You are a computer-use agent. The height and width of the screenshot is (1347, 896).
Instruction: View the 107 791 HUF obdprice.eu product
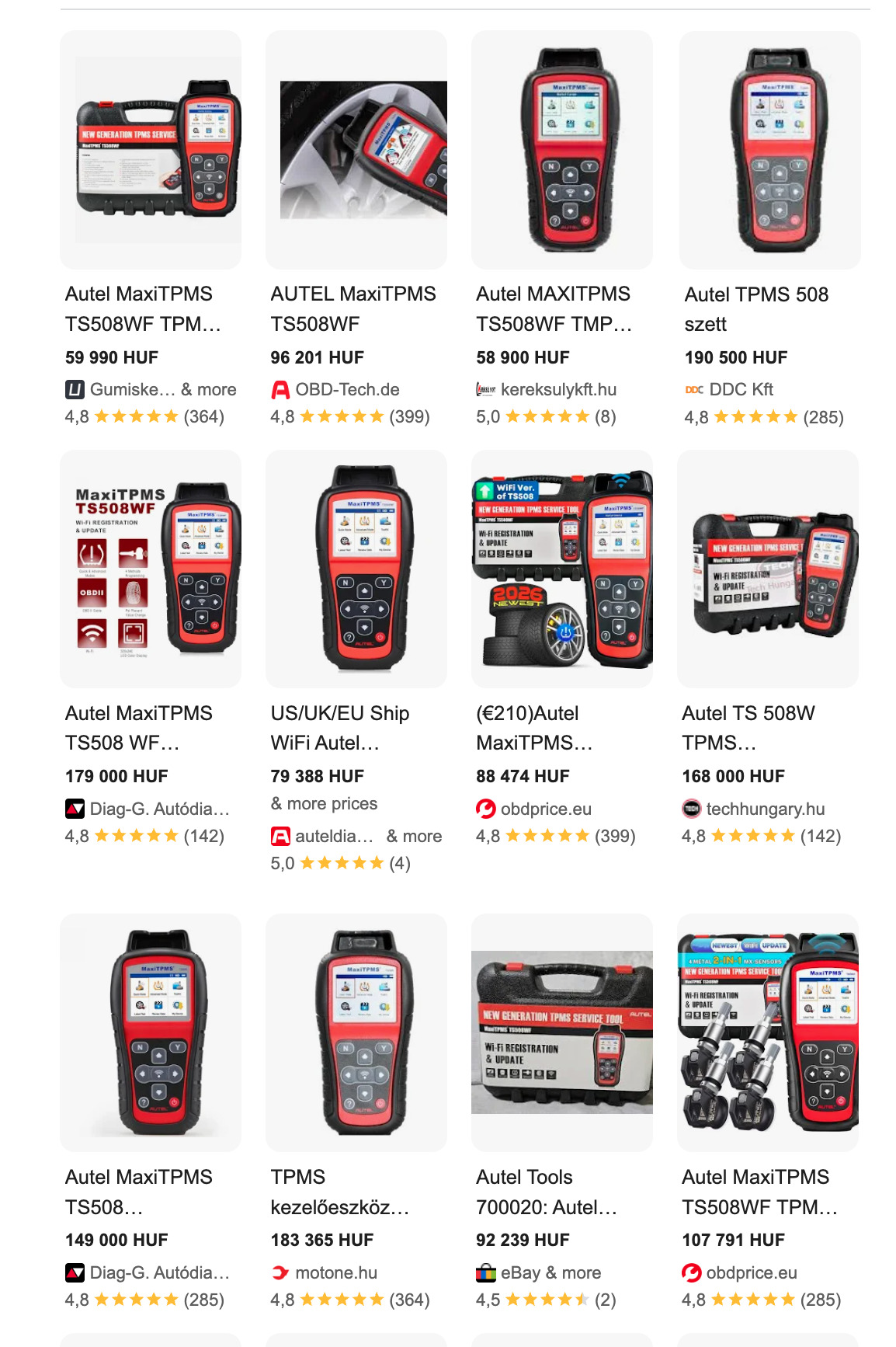pos(759,1191)
